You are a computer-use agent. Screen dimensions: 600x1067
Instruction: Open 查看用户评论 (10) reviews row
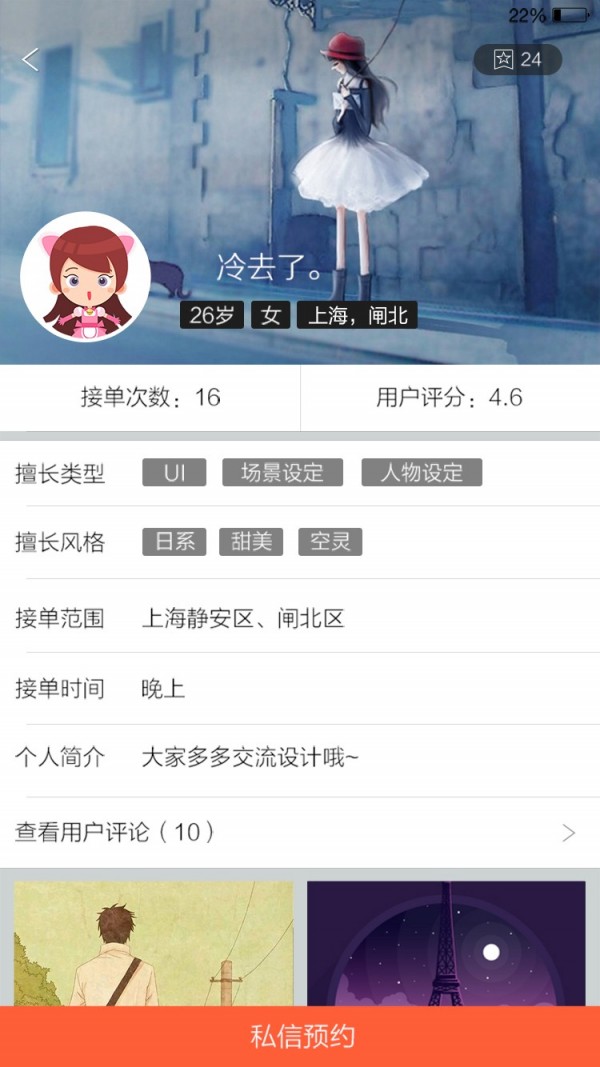click(x=300, y=832)
